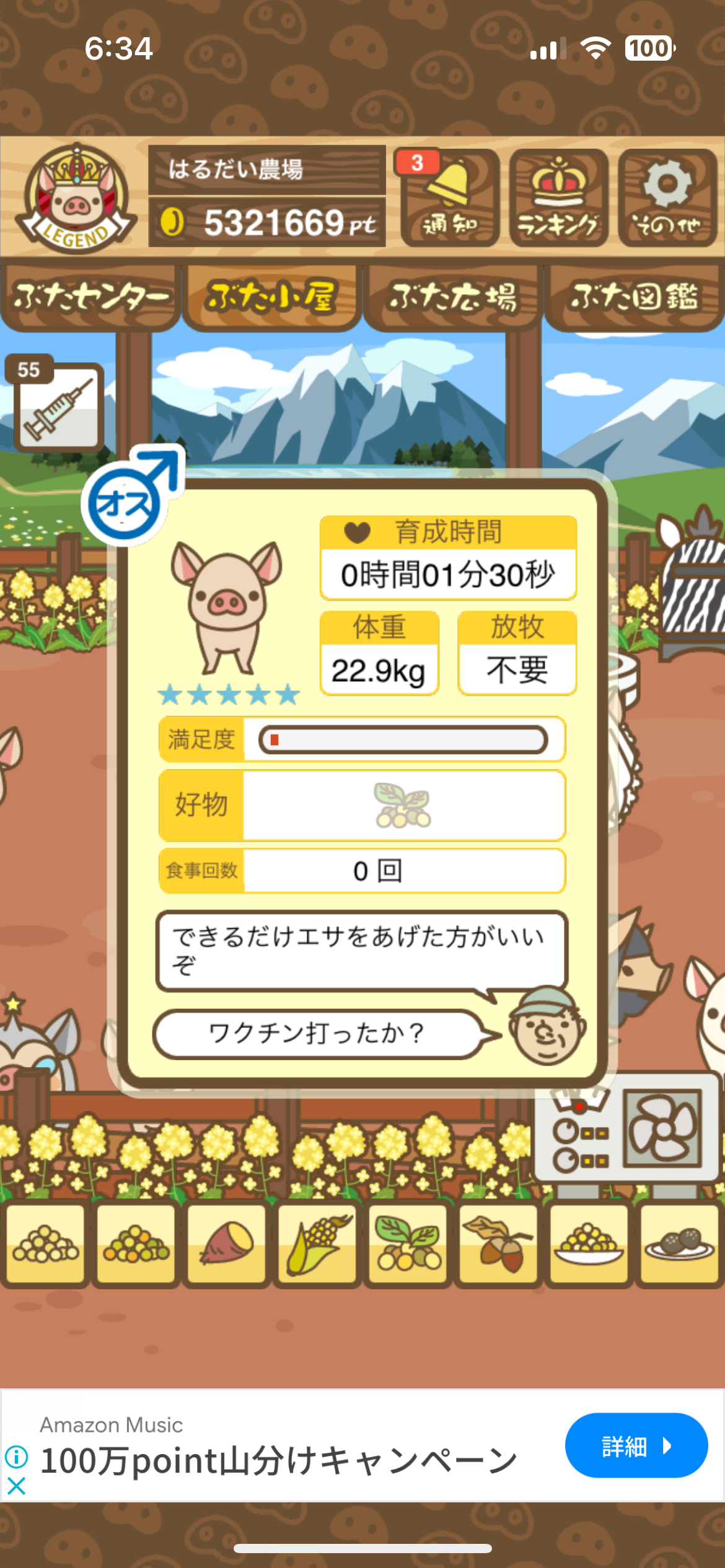Switch to the ぶた小屋 tab
This screenshot has width=725, height=1568.
271,297
